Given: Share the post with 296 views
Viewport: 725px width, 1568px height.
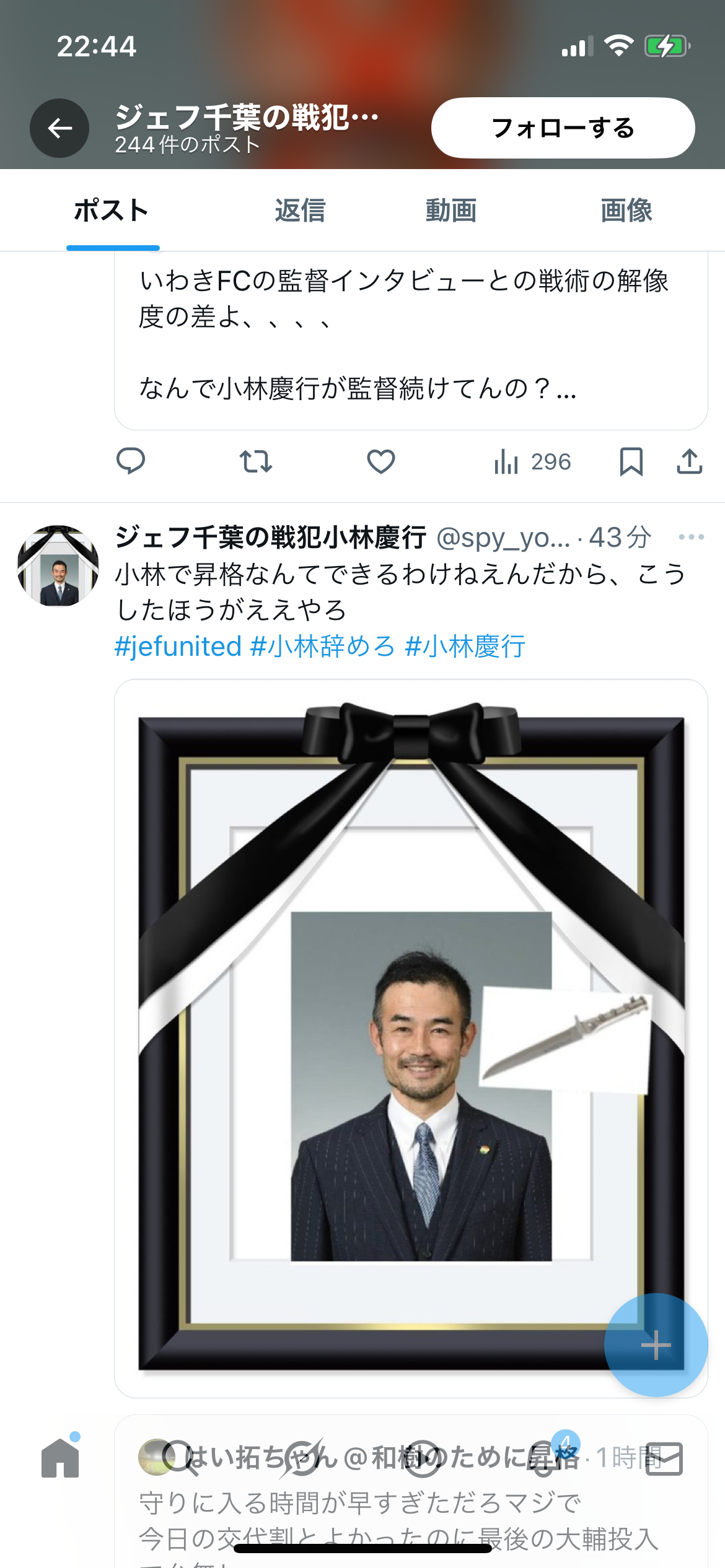Looking at the screenshot, I should [689, 461].
